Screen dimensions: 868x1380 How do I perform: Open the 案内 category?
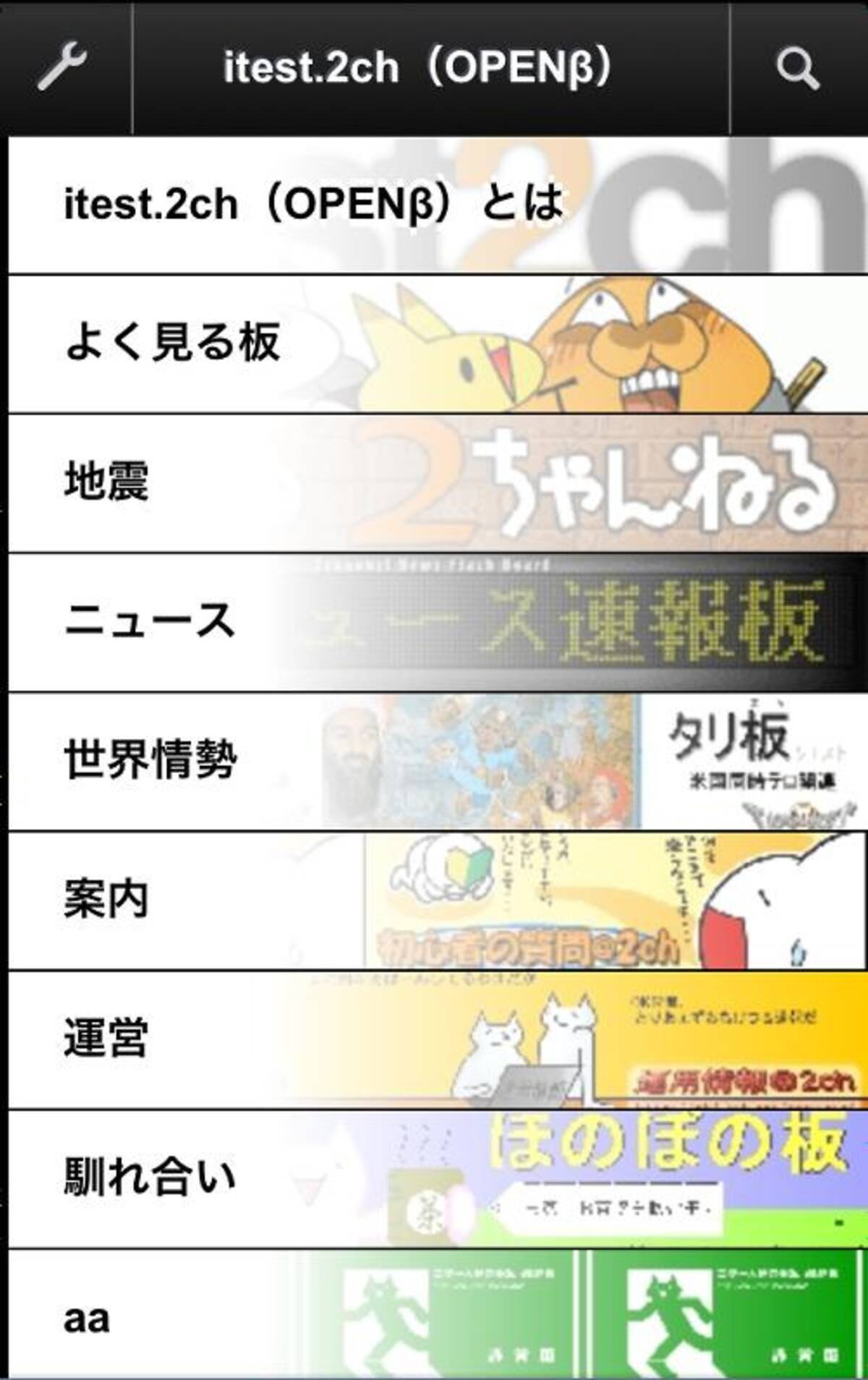pyautogui.click(x=106, y=900)
